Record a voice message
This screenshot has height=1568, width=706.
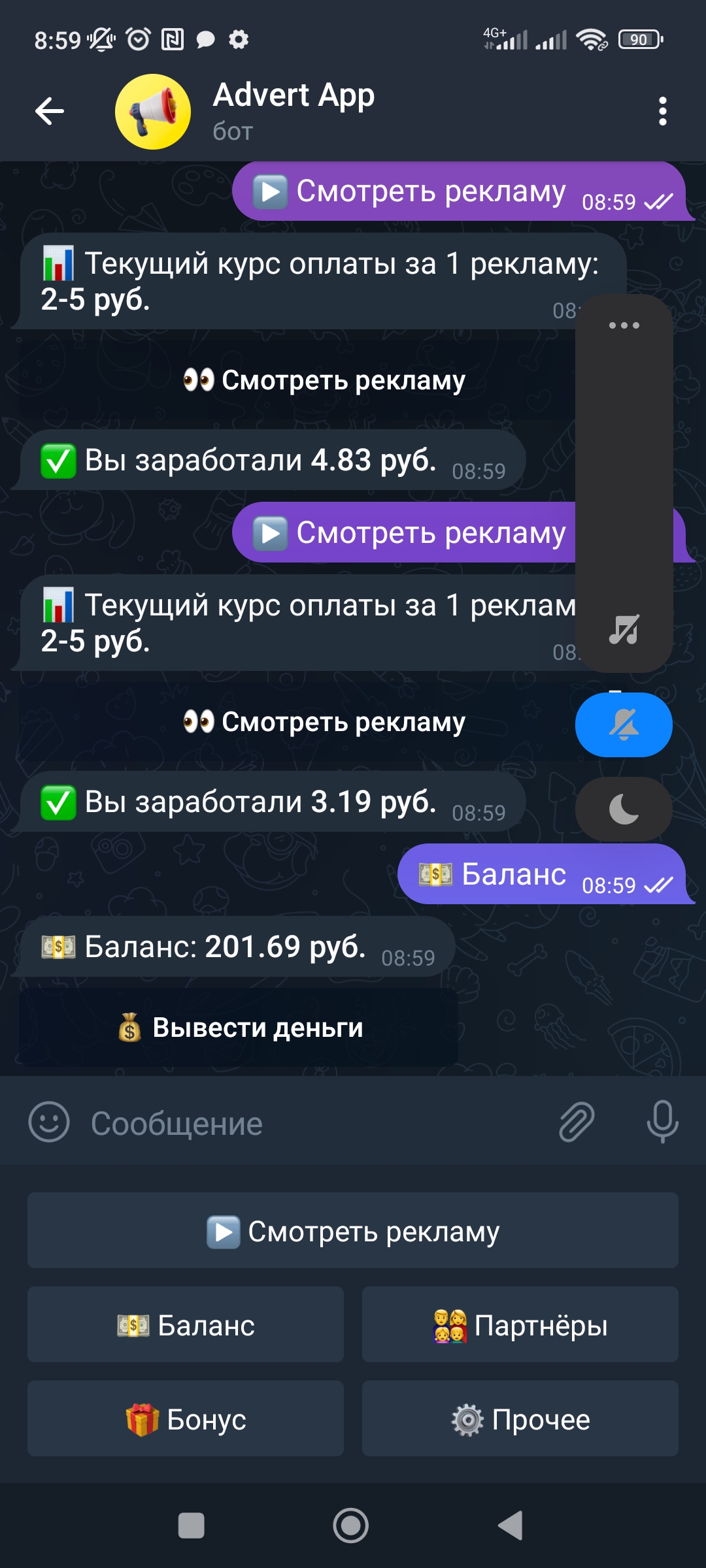tap(662, 1122)
